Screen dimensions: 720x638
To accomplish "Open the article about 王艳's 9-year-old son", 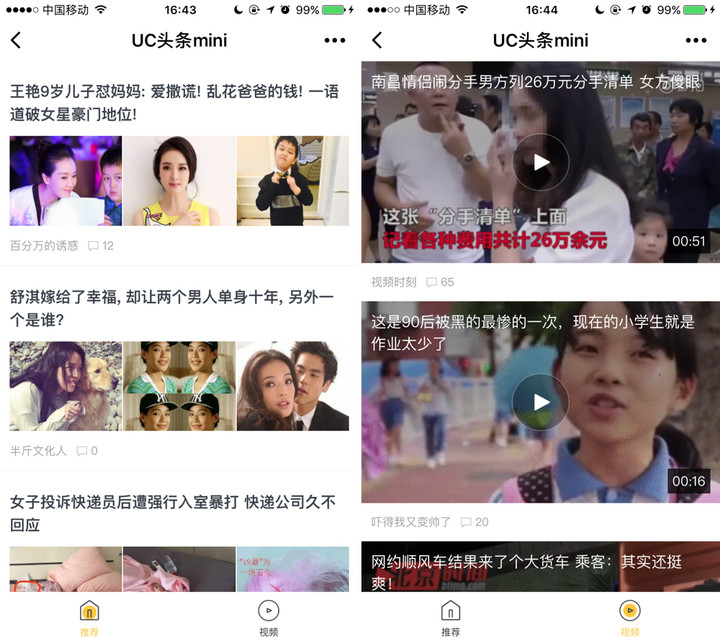I will (x=175, y=102).
